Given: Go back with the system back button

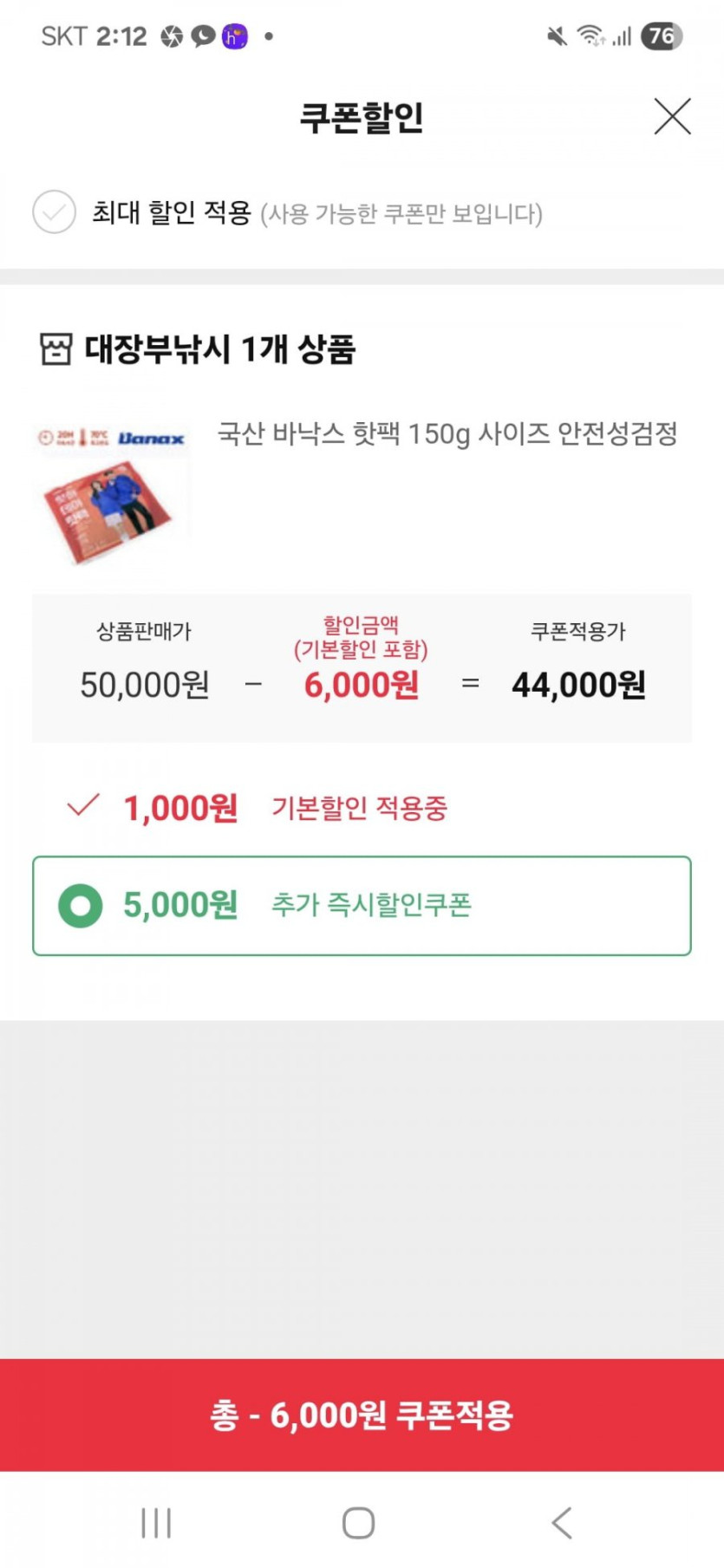Looking at the screenshot, I should tap(562, 1522).
